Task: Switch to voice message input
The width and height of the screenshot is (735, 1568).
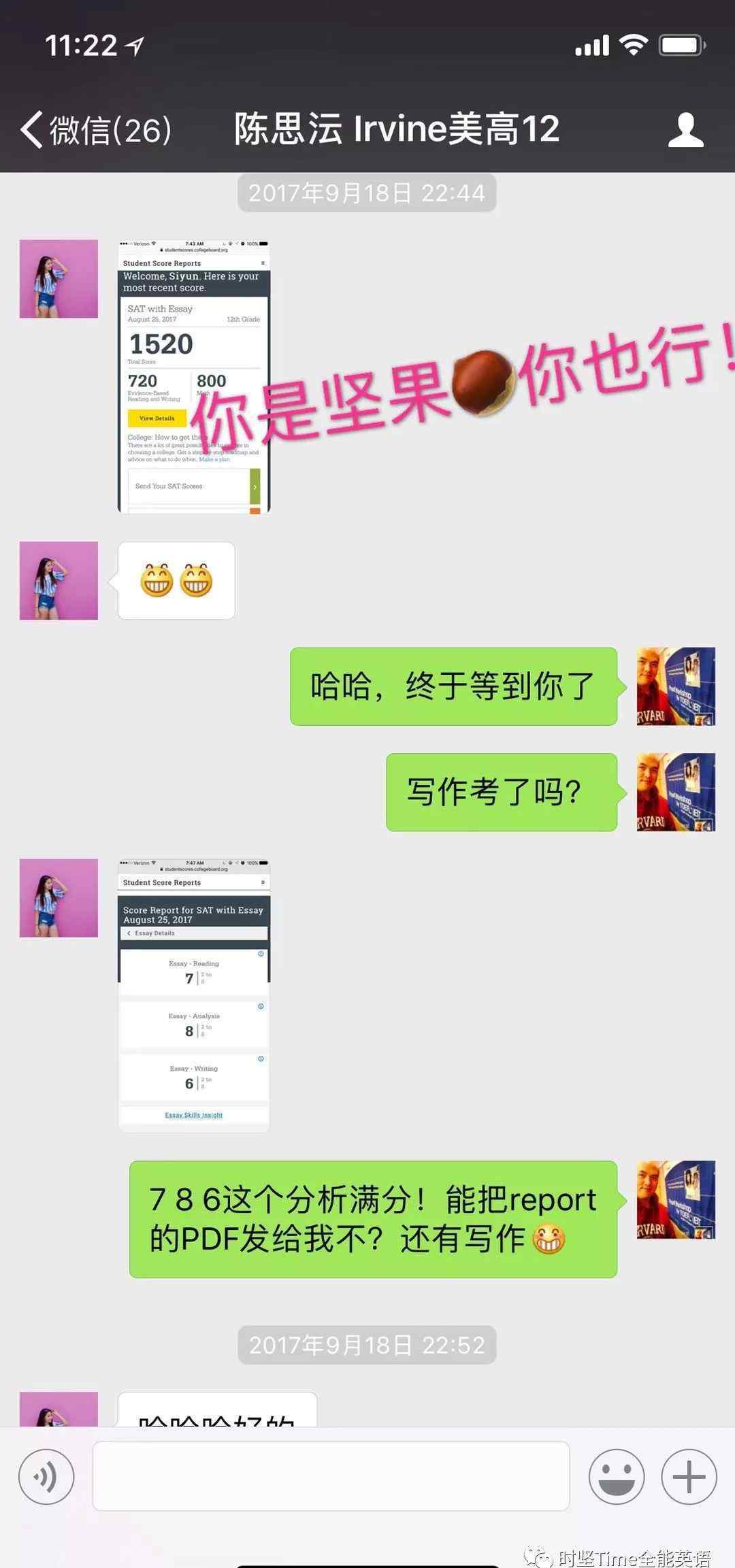Action: tap(46, 1476)
